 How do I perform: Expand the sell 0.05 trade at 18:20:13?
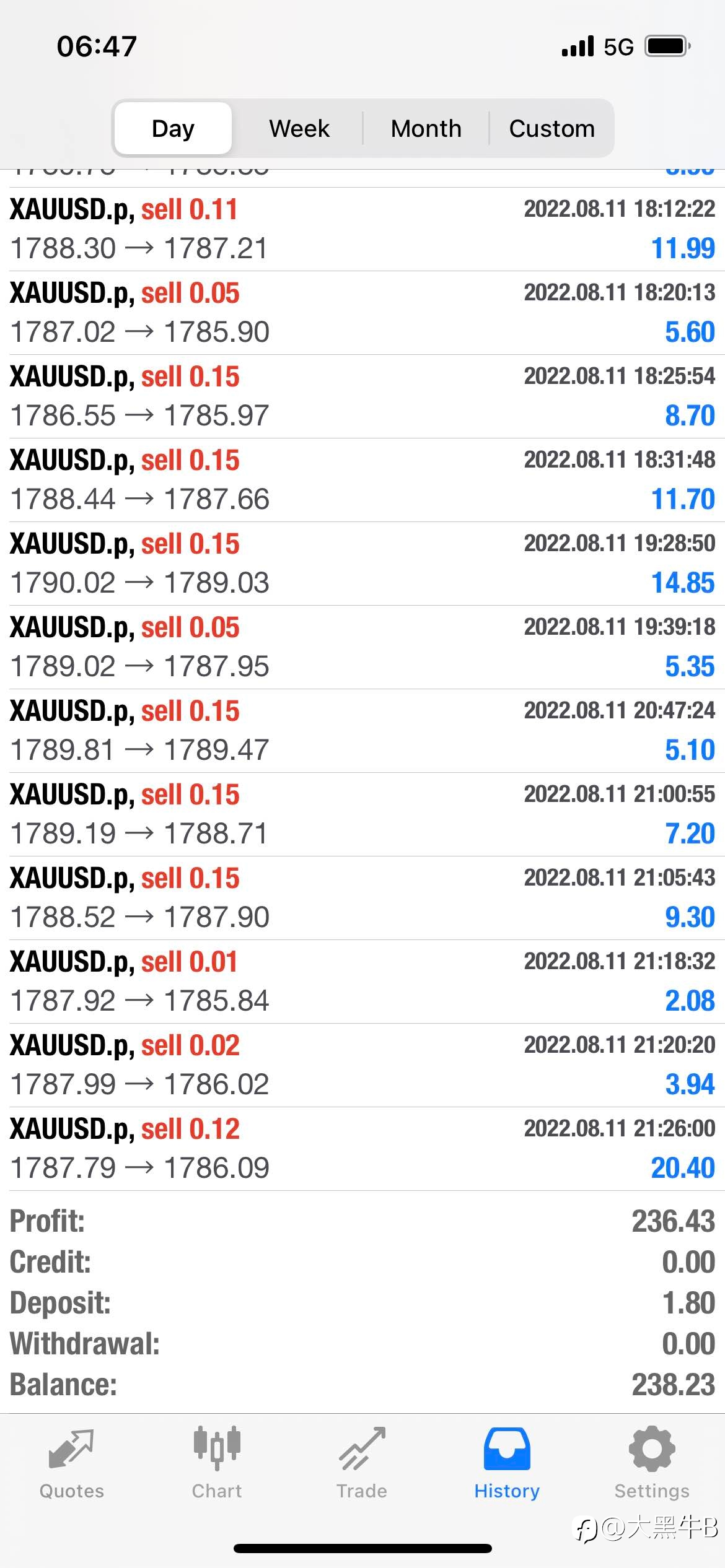tap(362, 313)
